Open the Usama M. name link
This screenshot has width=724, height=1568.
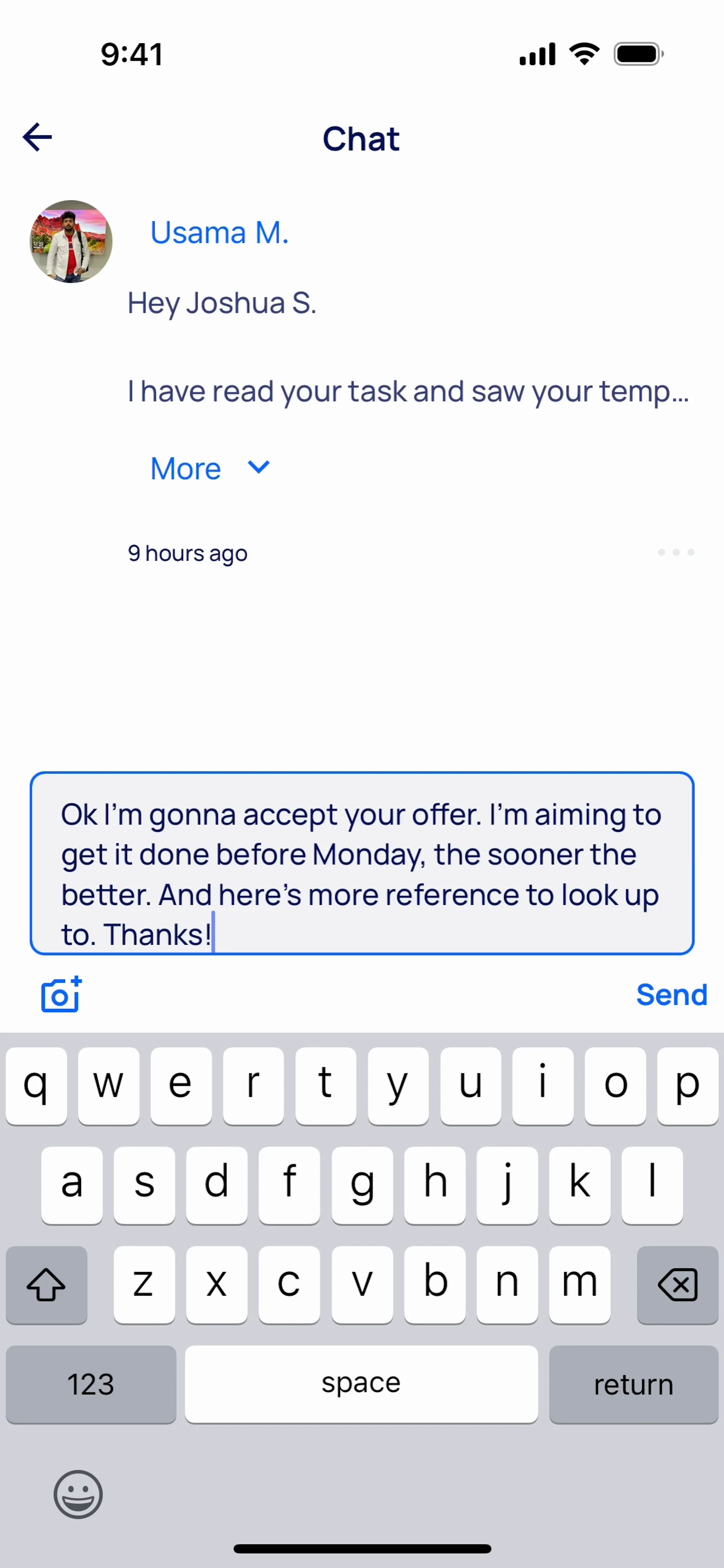point(219,233)
